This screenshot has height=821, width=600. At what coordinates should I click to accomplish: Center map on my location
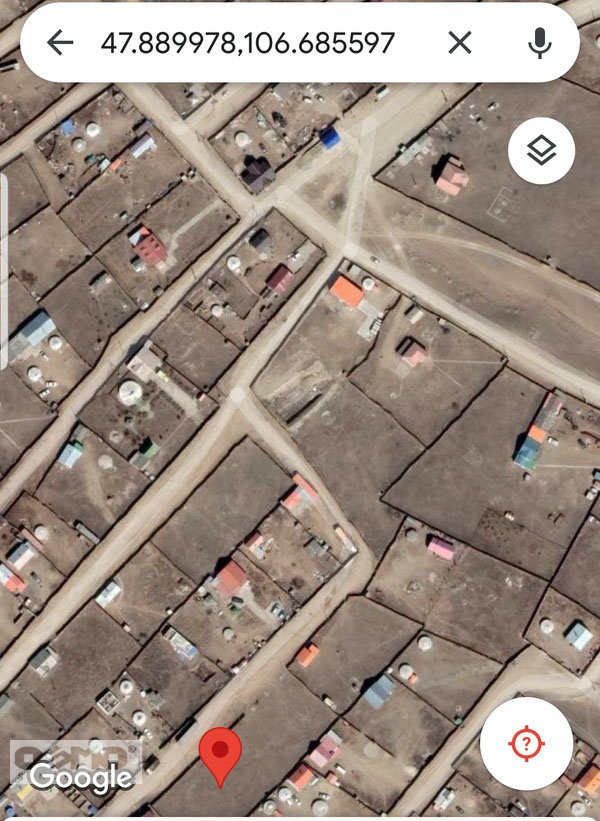[x=526, y=744]
